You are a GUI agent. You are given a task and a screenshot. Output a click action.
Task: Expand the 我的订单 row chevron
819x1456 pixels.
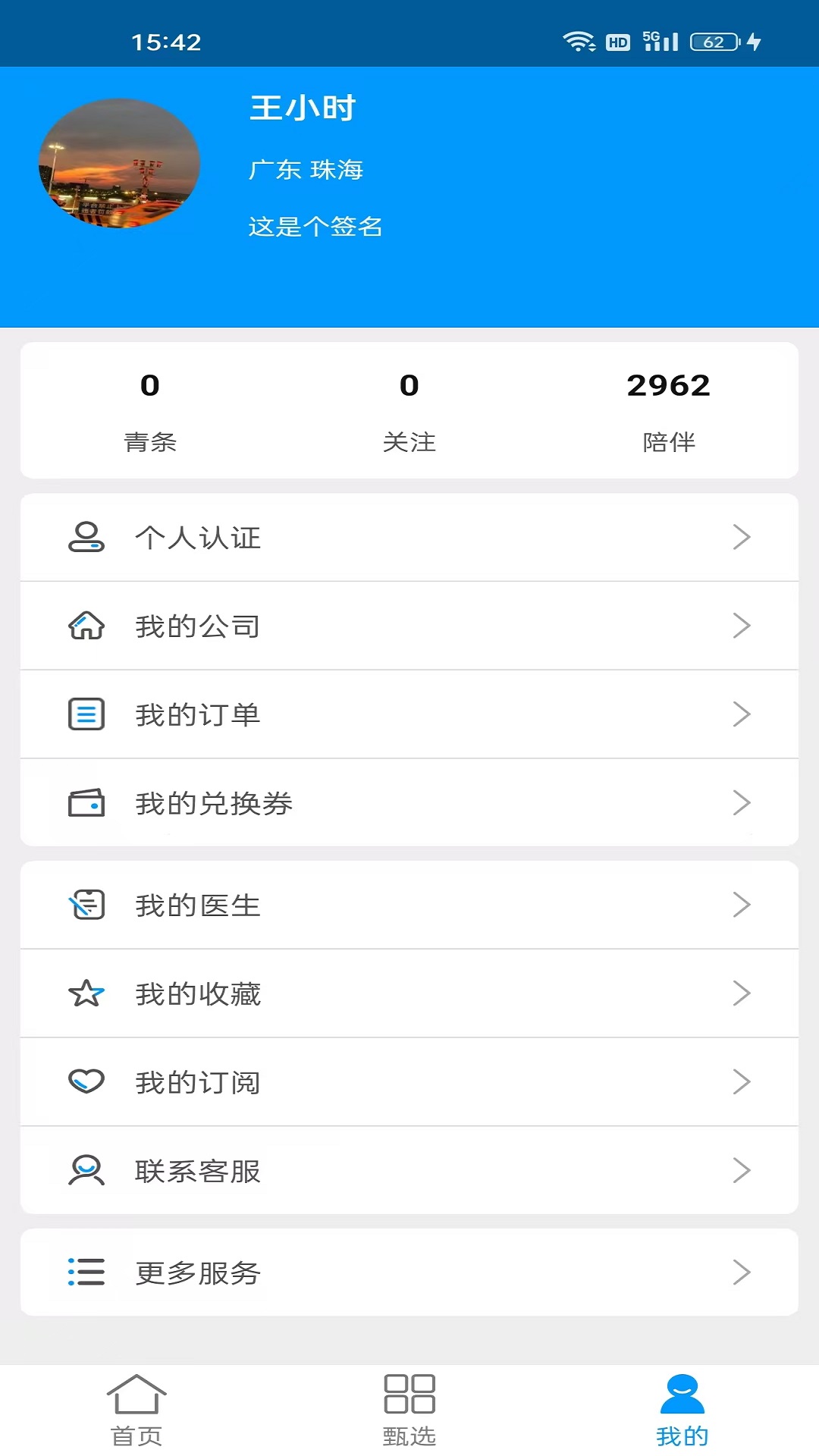click(x=742, y=714)
